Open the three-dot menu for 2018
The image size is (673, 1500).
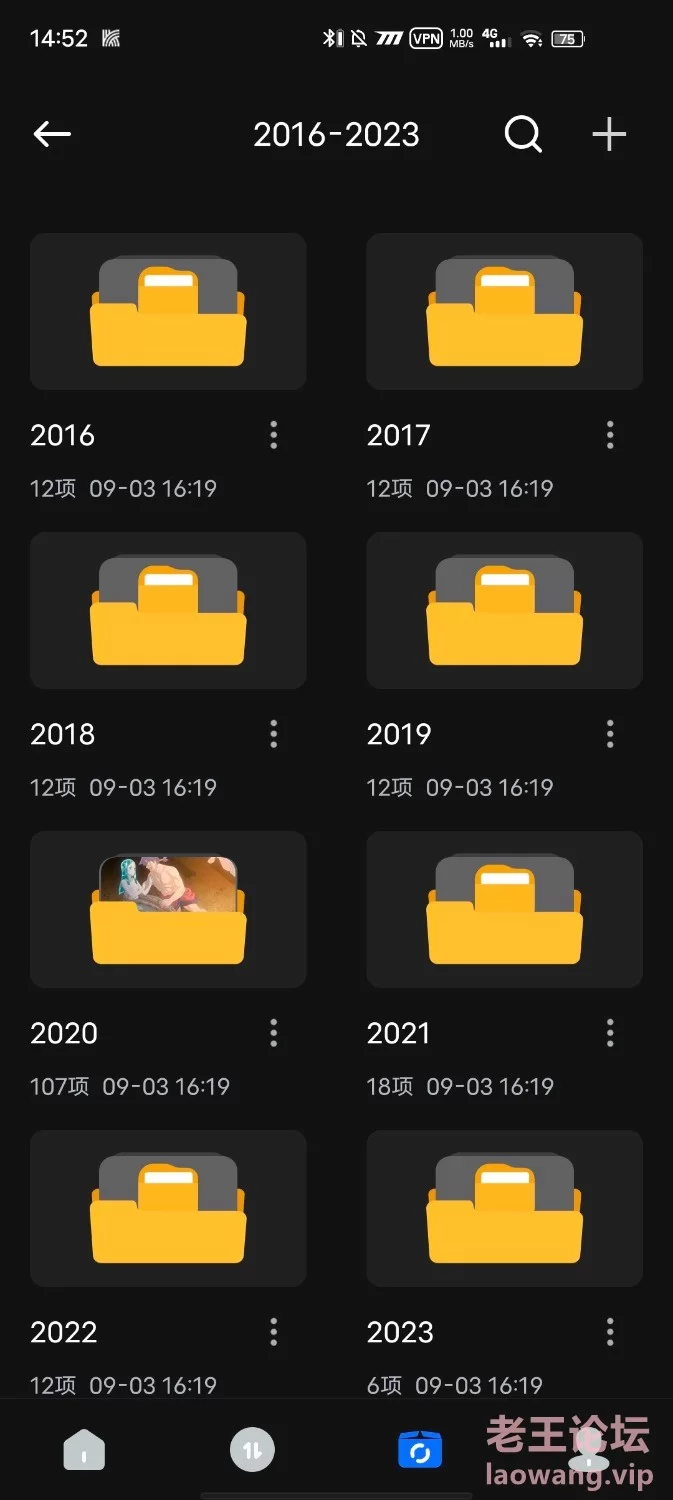274,733
